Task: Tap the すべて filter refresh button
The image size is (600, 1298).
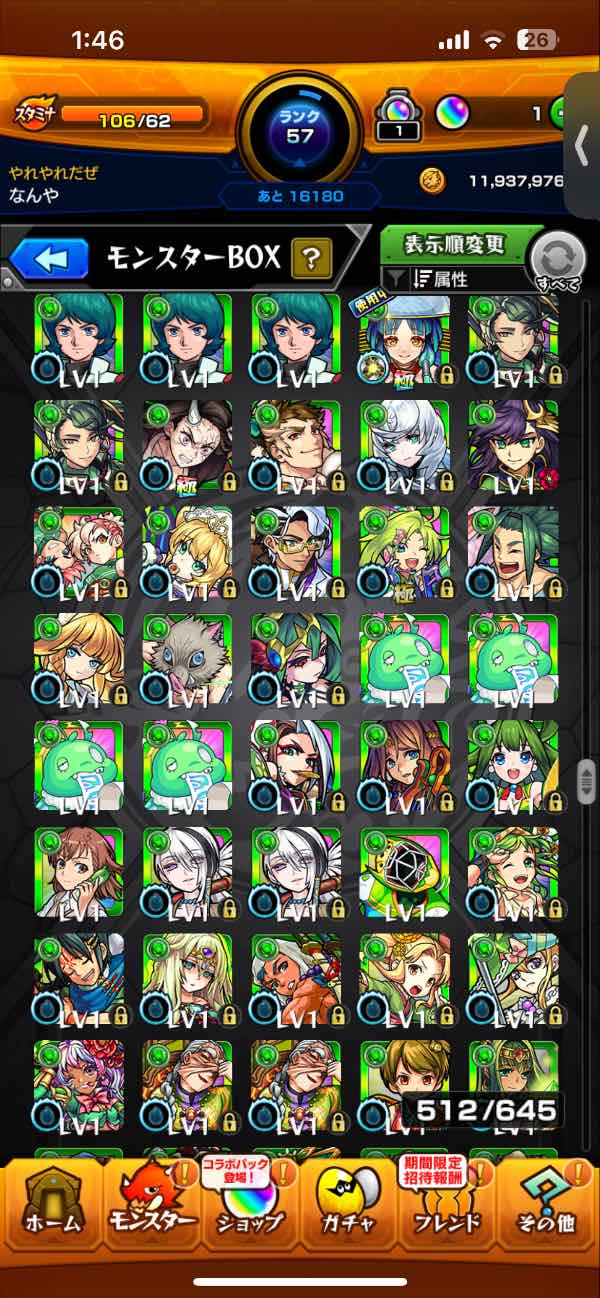Action: 558,260
